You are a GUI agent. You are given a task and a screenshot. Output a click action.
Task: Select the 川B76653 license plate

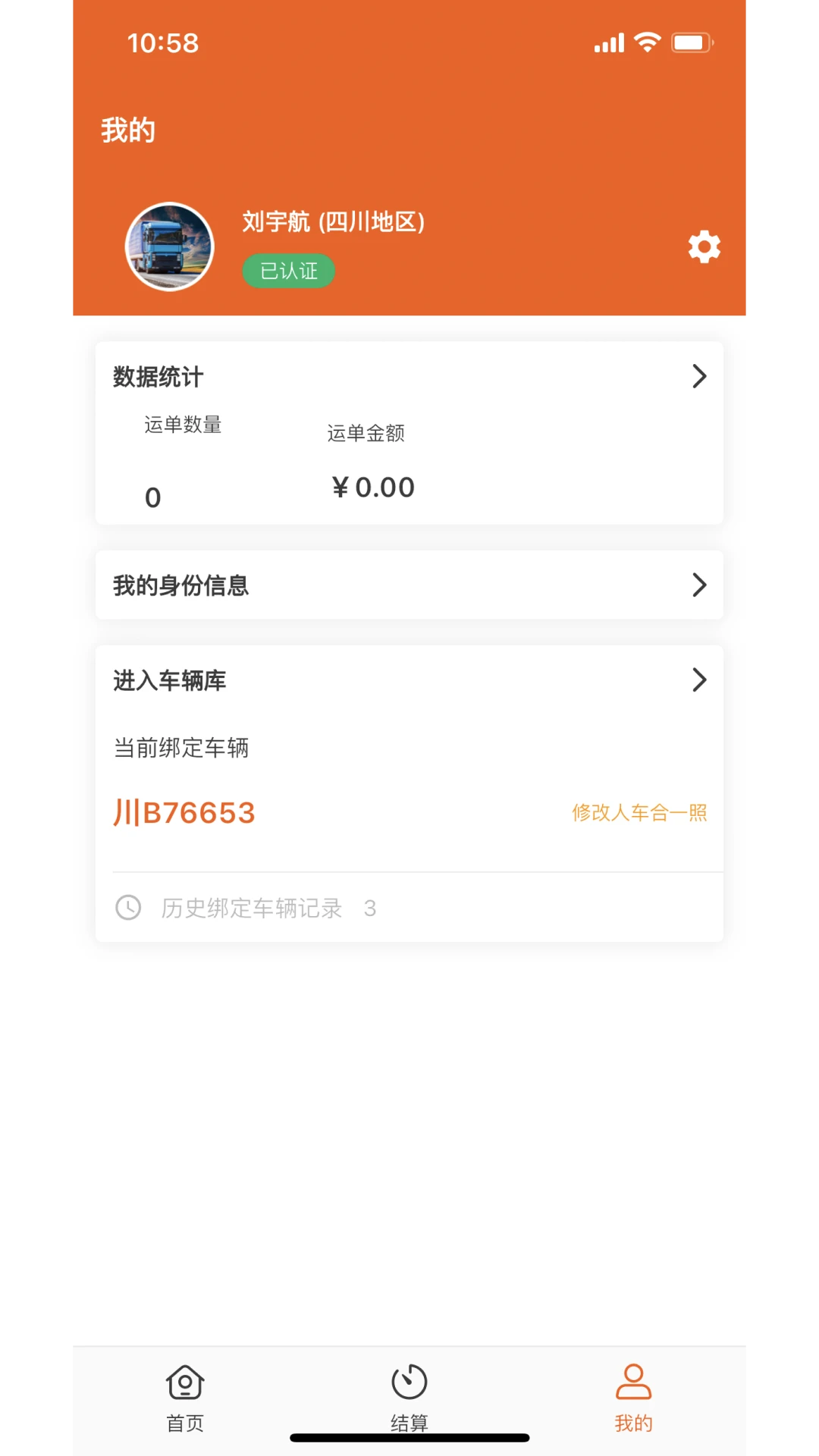tap(184, 811)
